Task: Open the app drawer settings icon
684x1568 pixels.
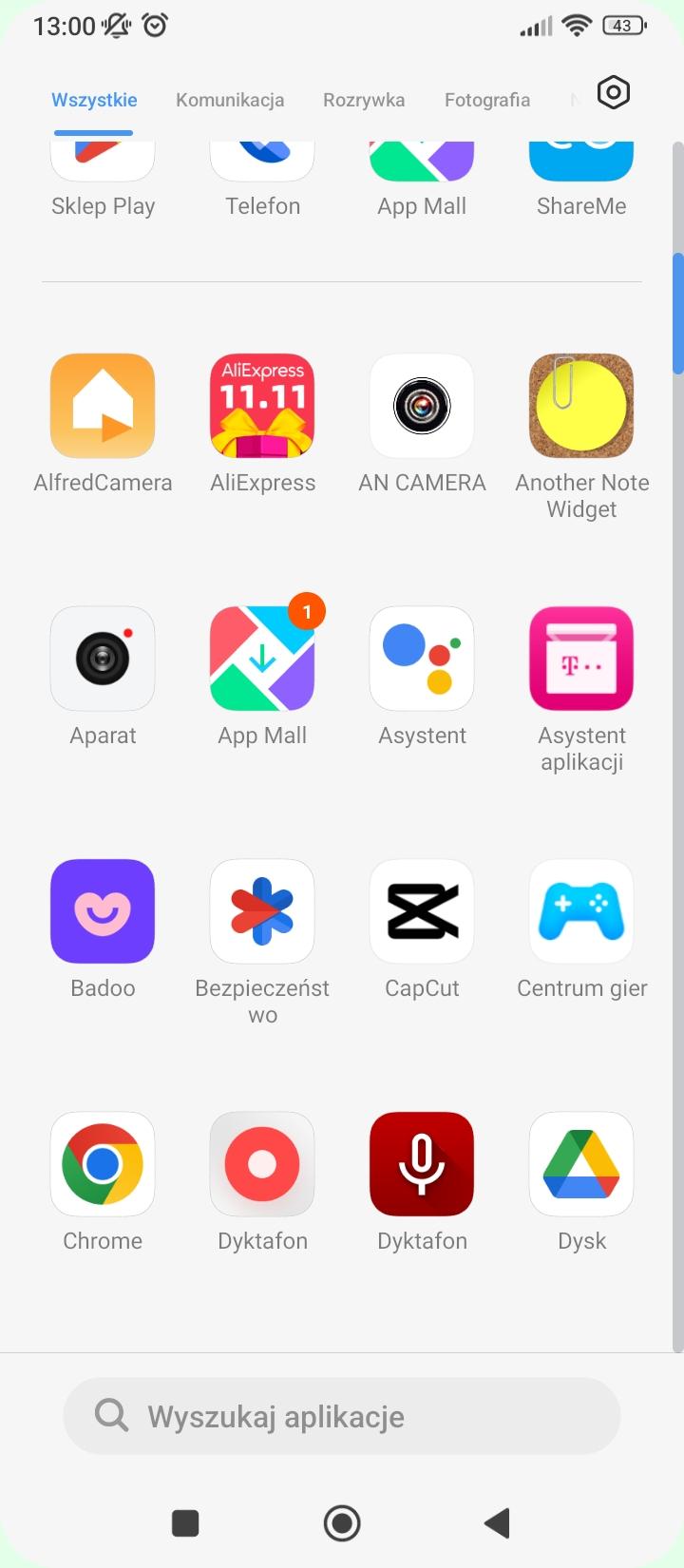Action: 614,93
